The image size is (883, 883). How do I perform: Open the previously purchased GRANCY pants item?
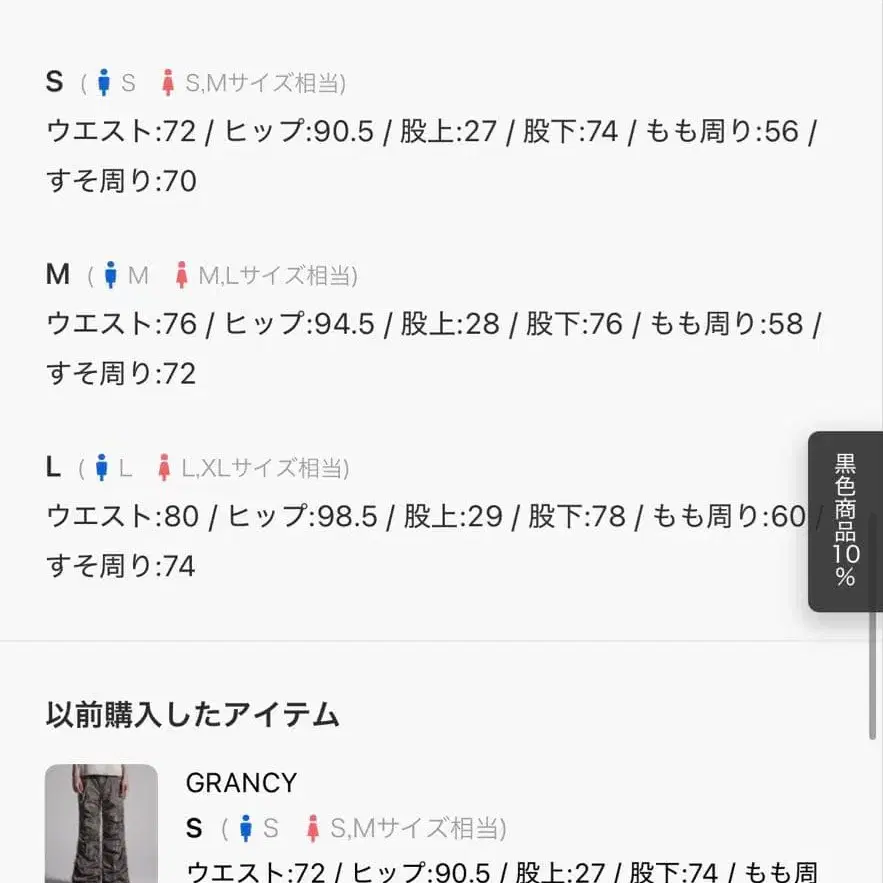(x=101, y=823)
